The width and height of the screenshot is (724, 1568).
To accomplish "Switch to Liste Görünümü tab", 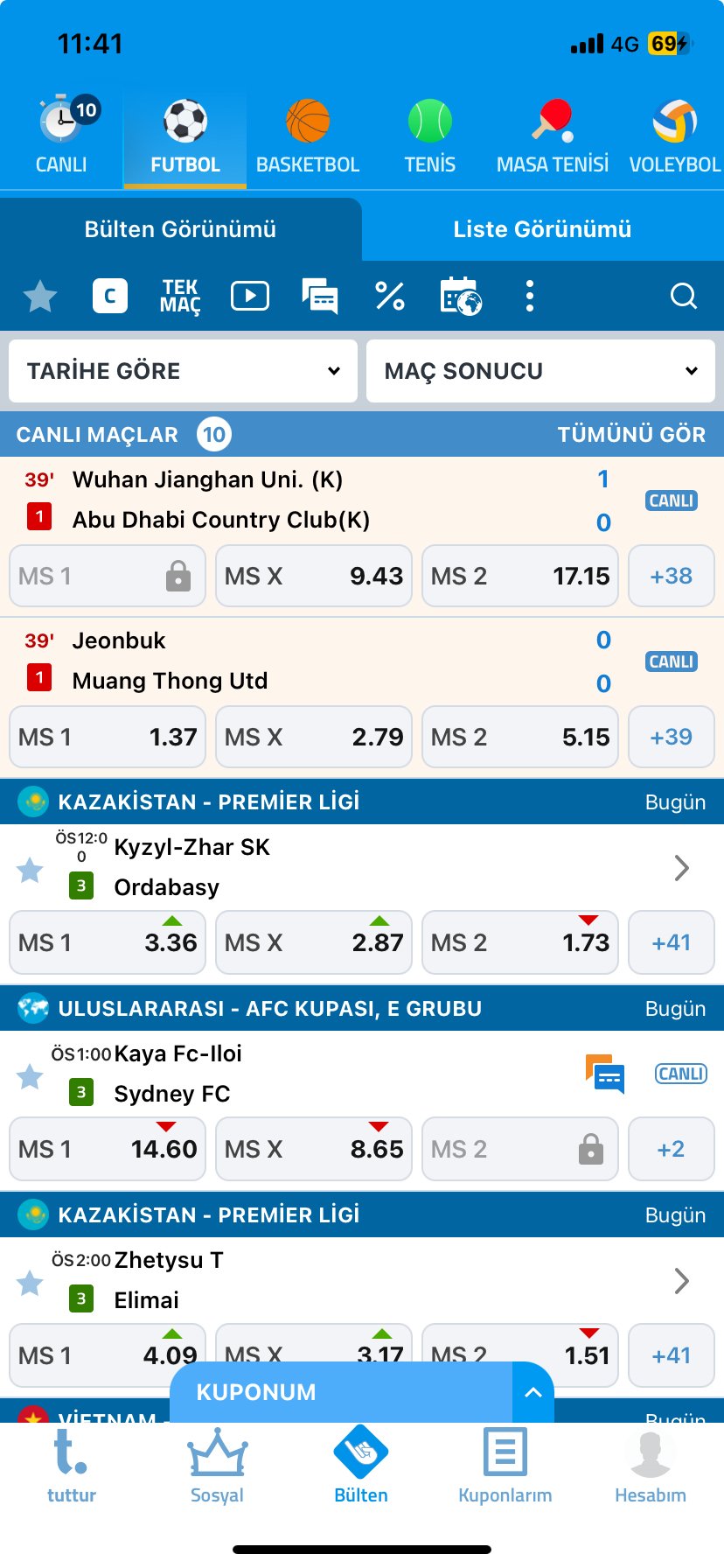I will point(541,229).
